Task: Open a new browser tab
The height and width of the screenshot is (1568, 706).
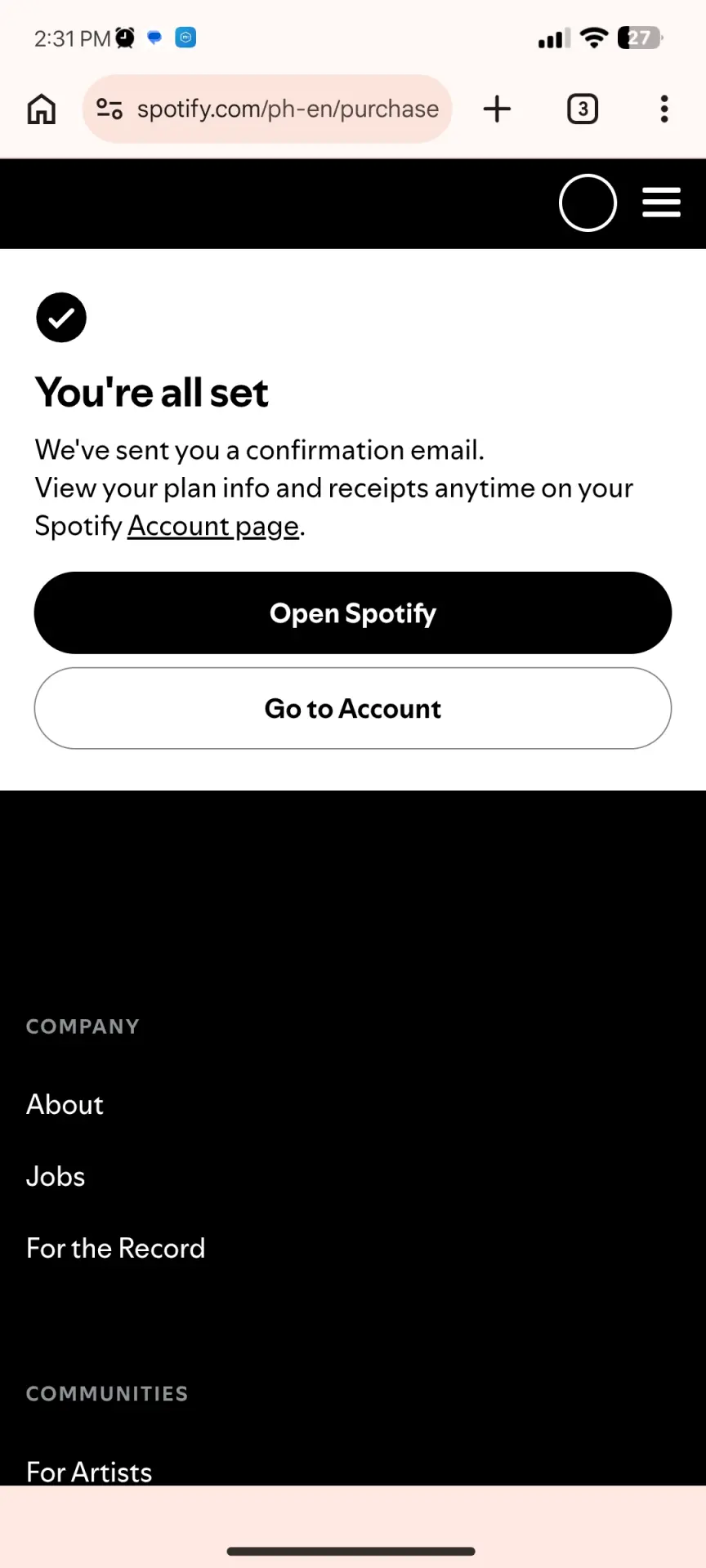Action: coord(497,109)
